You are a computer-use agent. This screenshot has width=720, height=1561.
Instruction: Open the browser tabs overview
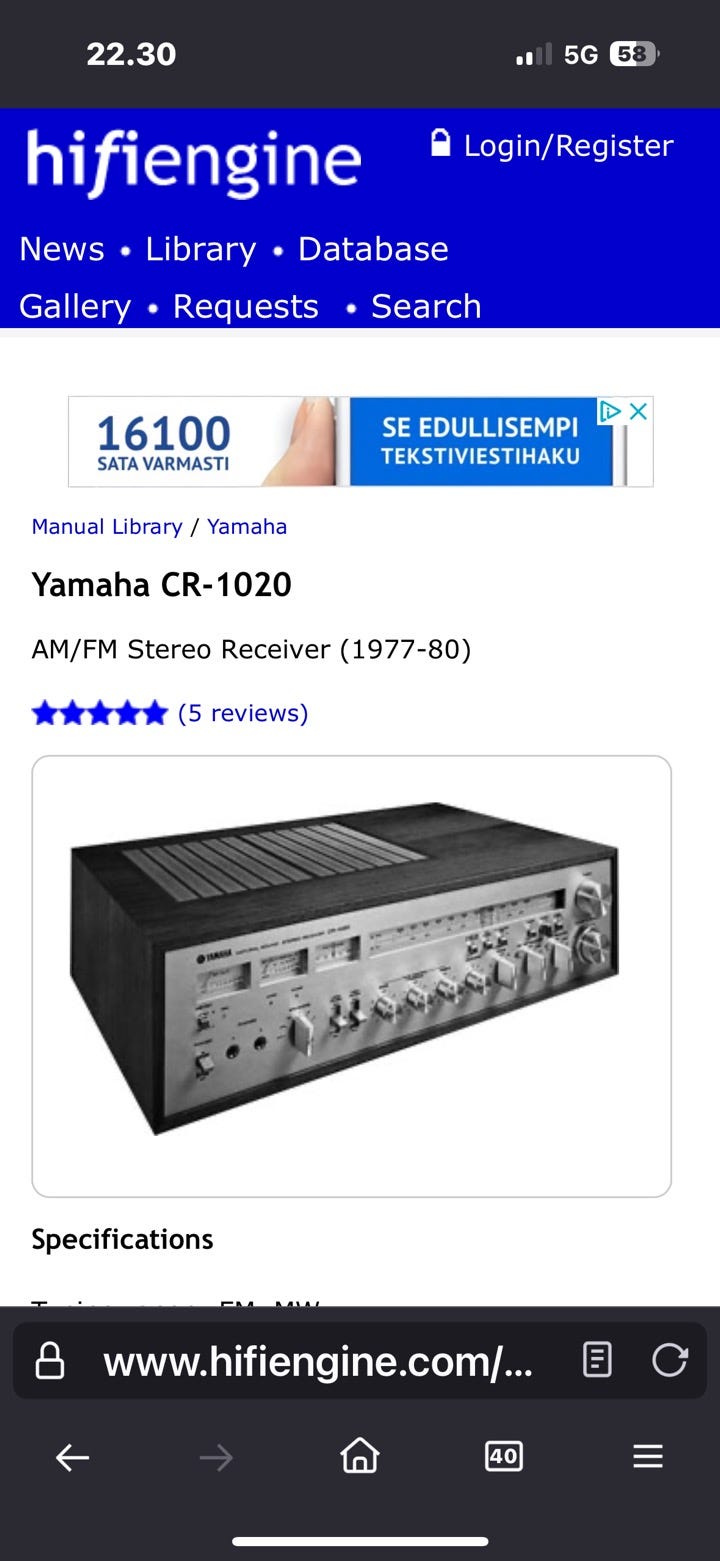(x=503, y=1457)
